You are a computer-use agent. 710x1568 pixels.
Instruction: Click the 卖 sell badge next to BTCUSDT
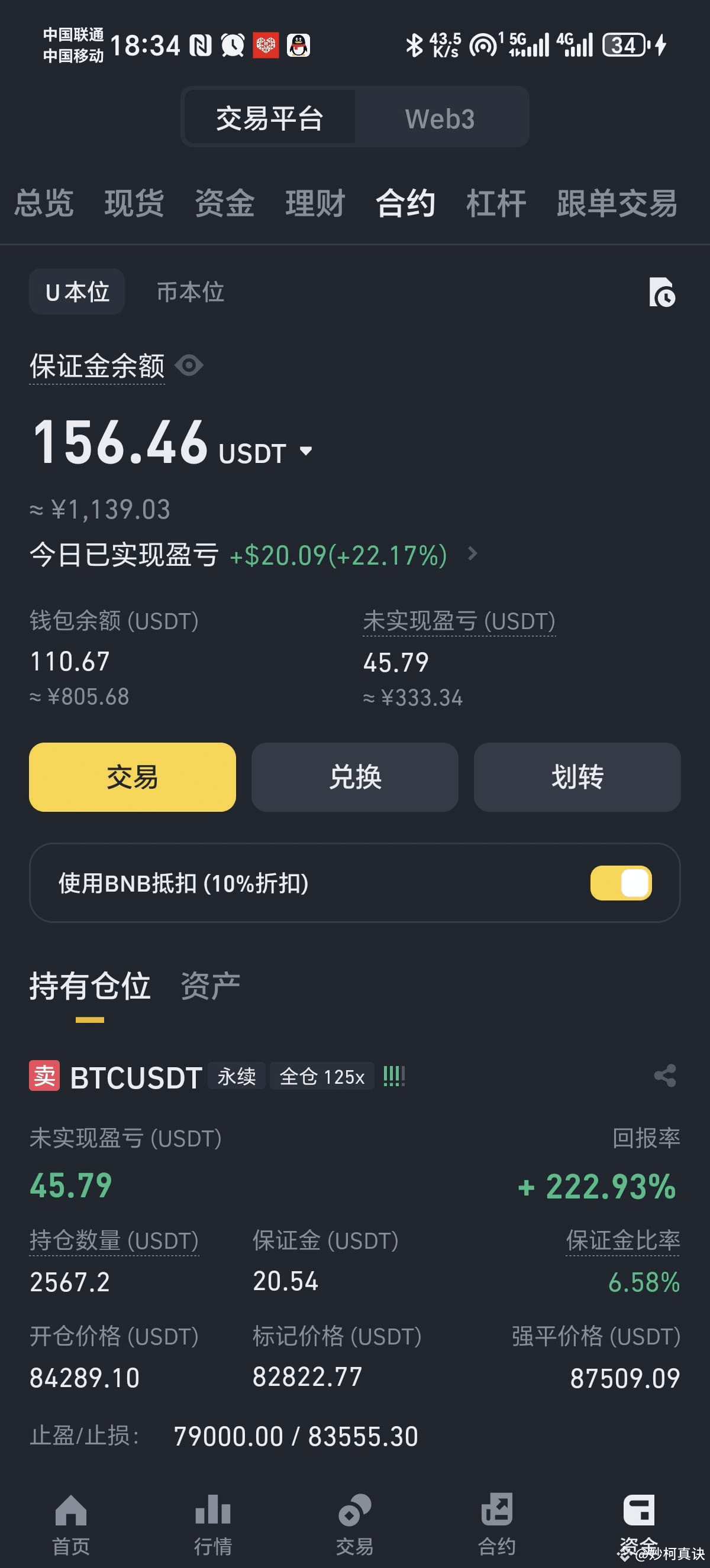[44, 1075]
